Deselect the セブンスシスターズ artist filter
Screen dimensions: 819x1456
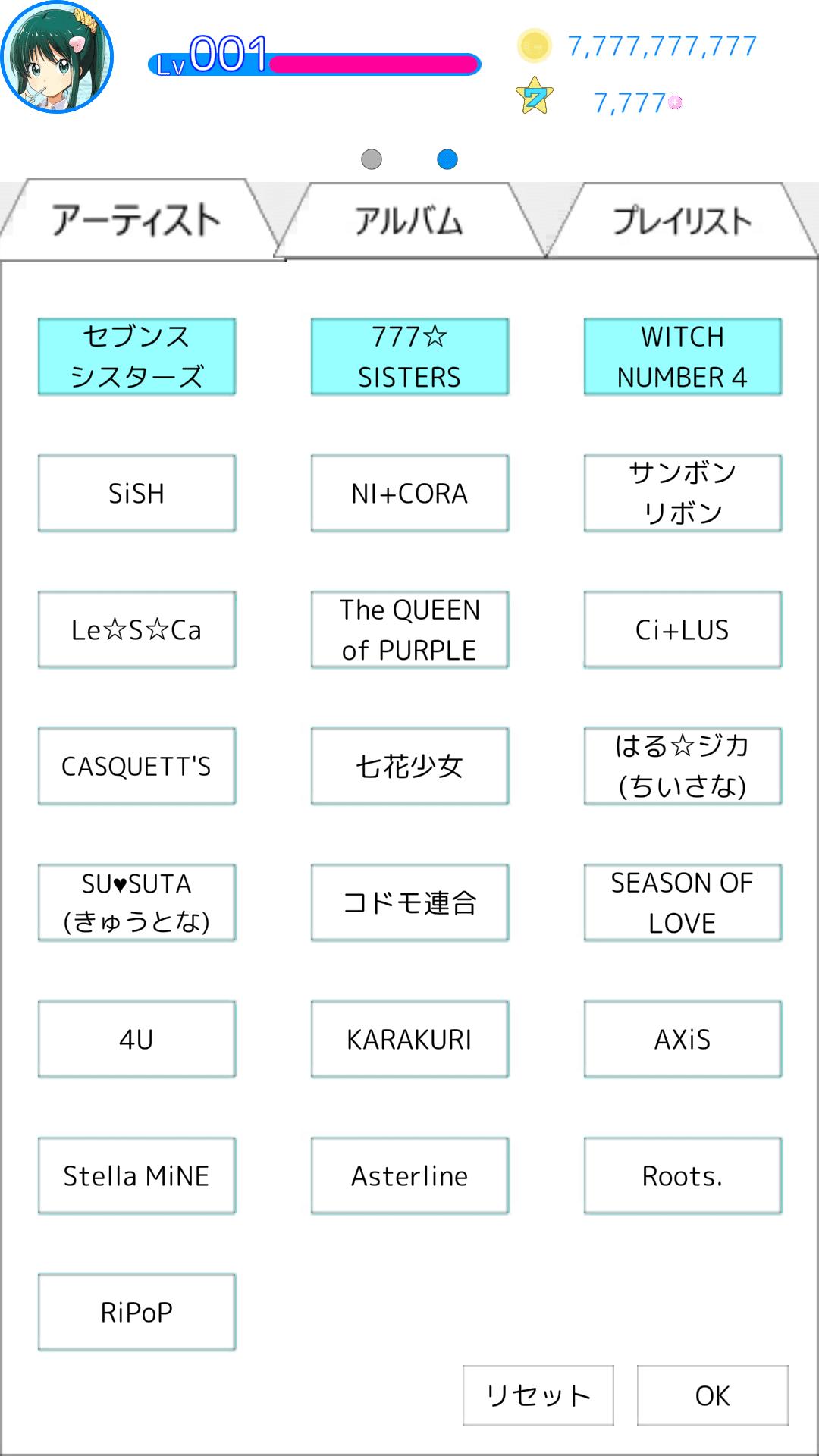click(137, 356)
